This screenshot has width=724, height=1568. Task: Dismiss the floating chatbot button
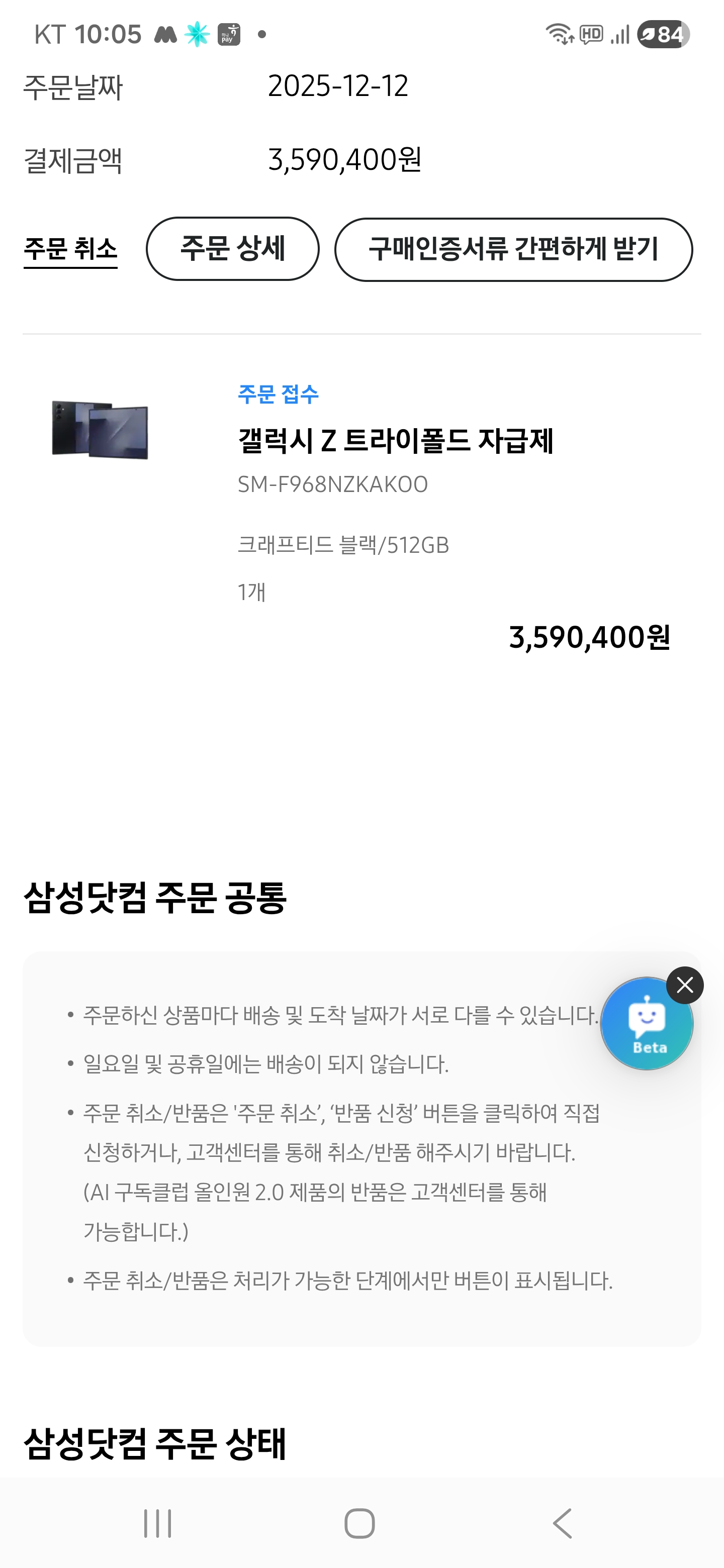pos(685,985)
